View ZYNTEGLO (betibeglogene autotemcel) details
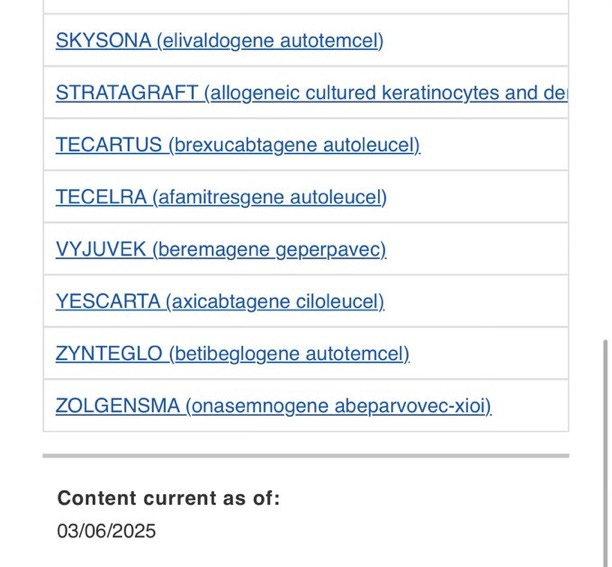Image resolution: width=612 pixels, height=567 pixels. click(233, 354)
